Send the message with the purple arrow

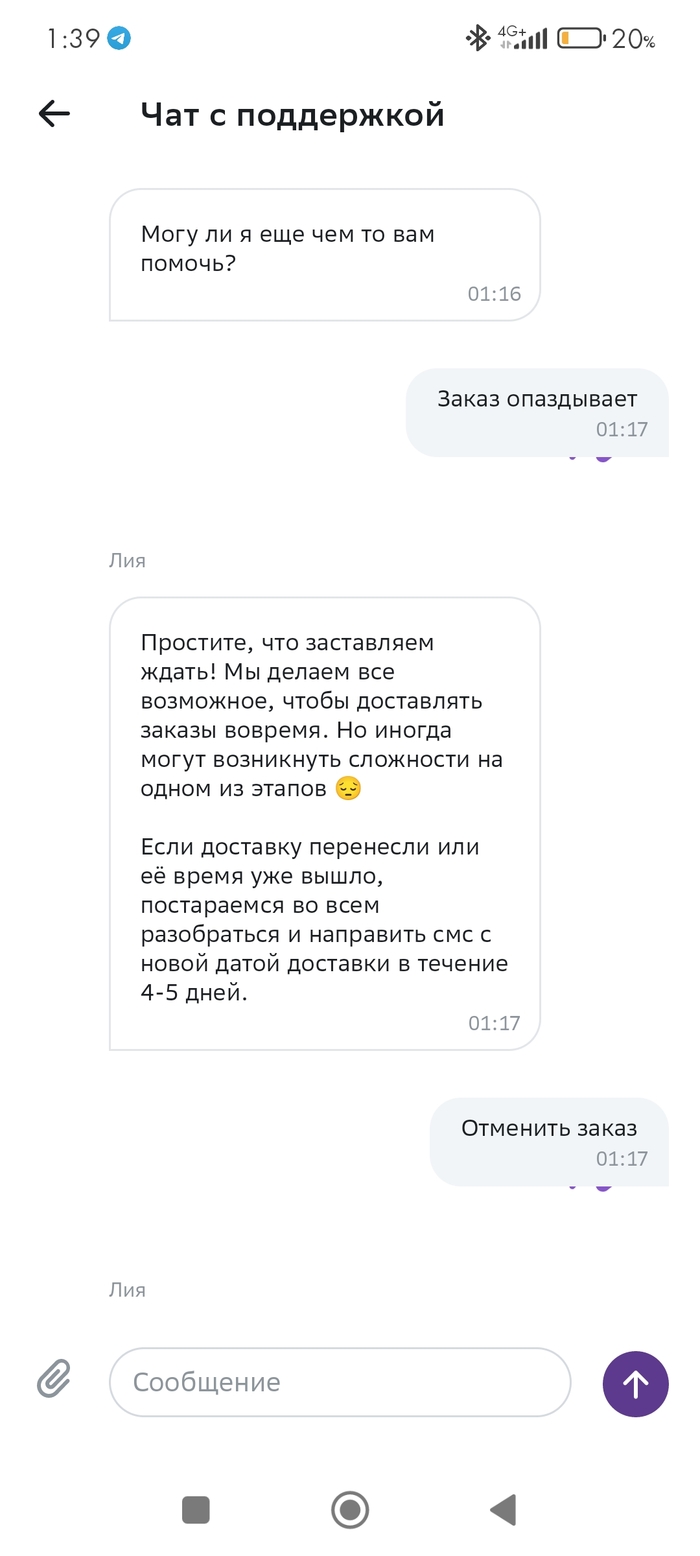point(635,1383)
